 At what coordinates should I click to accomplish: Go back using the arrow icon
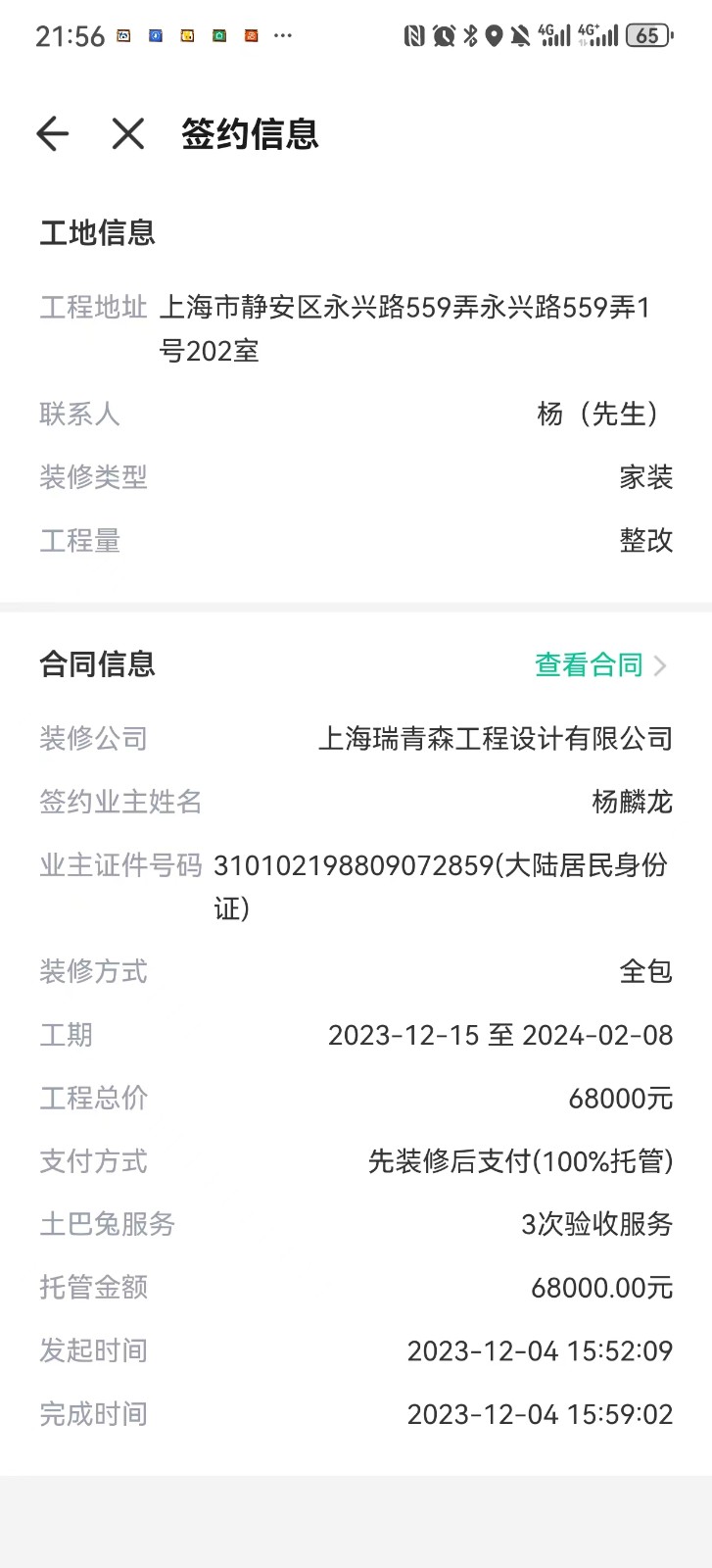click(53, 134)
